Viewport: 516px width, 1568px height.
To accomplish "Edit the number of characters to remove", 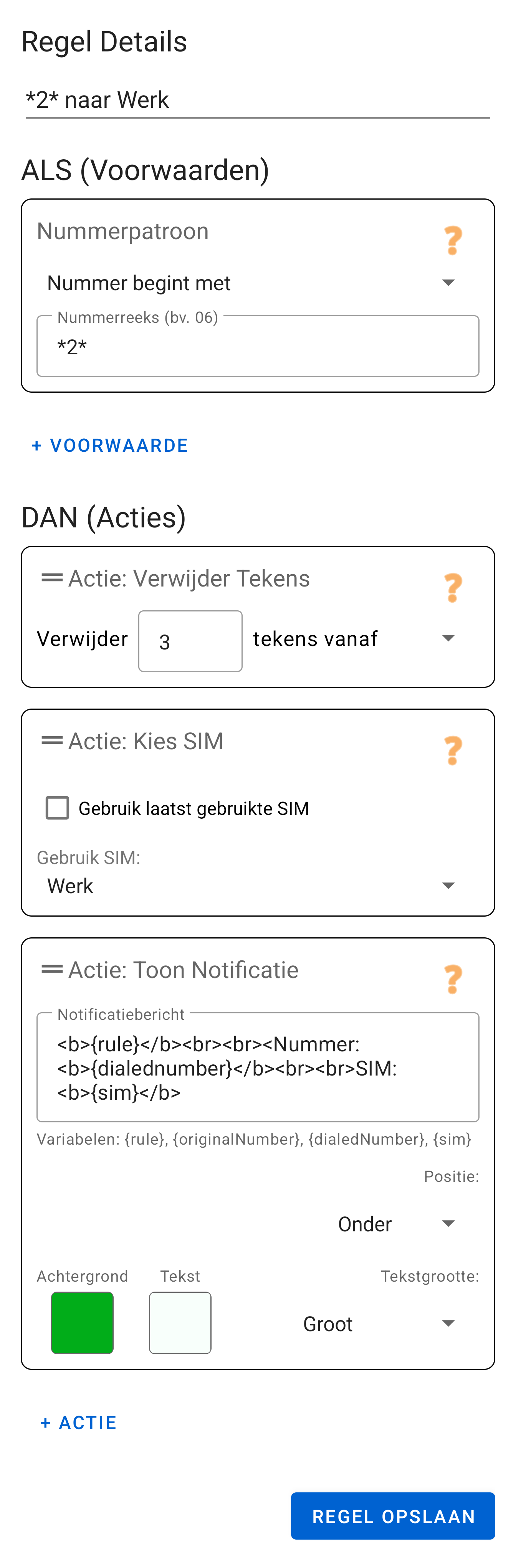I will (190, 641).
